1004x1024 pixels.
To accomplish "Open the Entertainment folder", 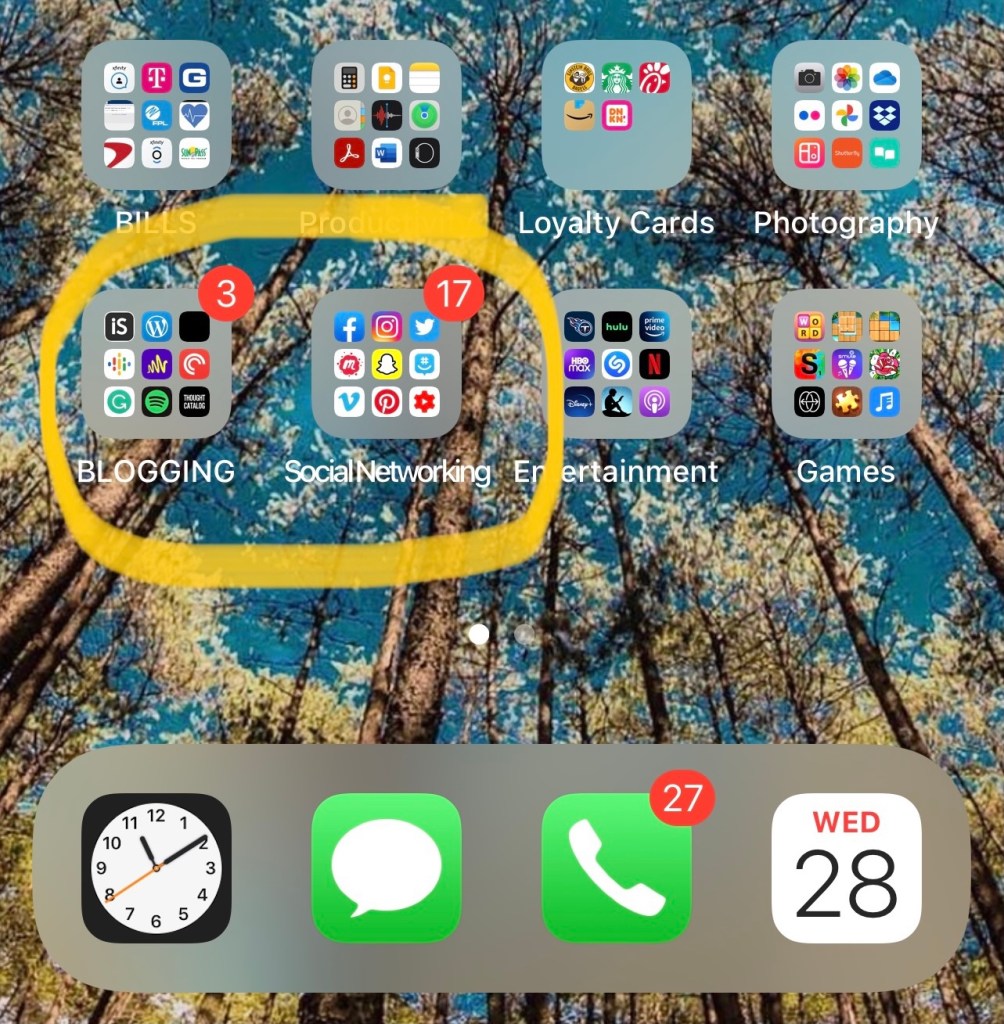I will click(616, 364).
